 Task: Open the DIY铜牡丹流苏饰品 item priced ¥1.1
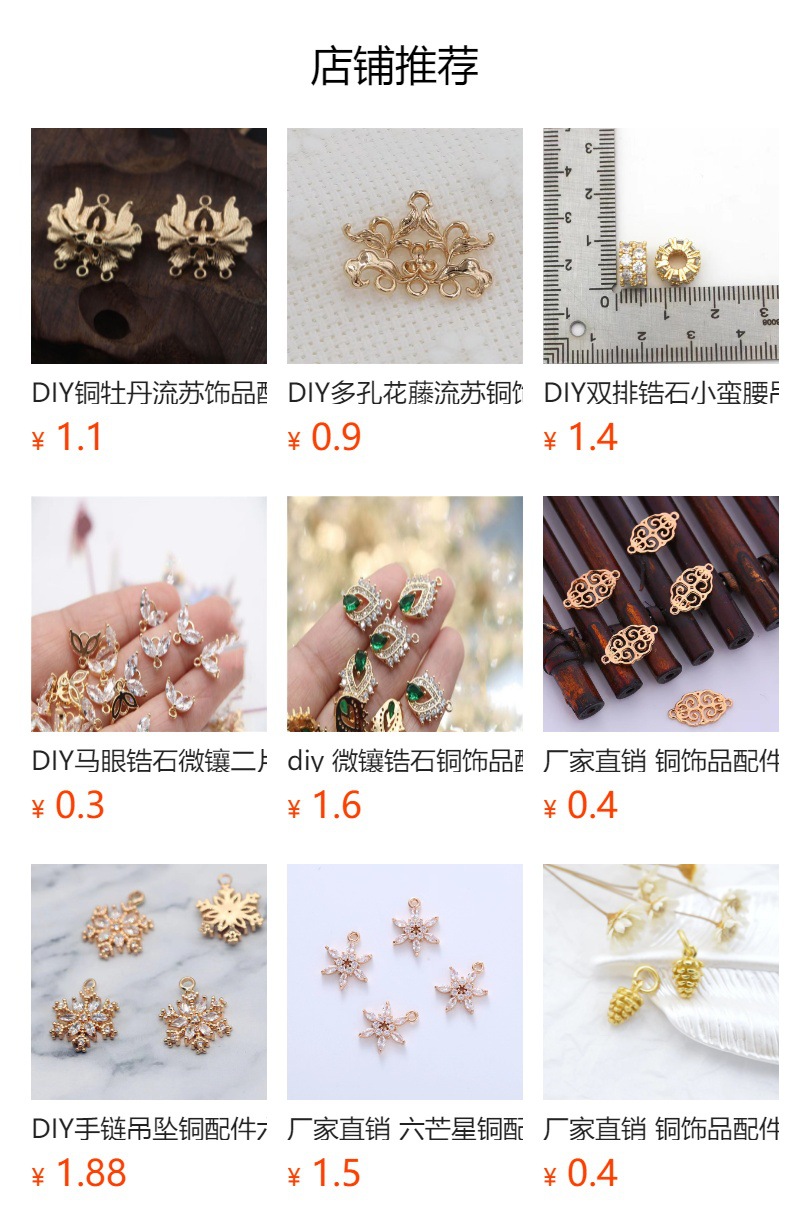click(148, 246)
